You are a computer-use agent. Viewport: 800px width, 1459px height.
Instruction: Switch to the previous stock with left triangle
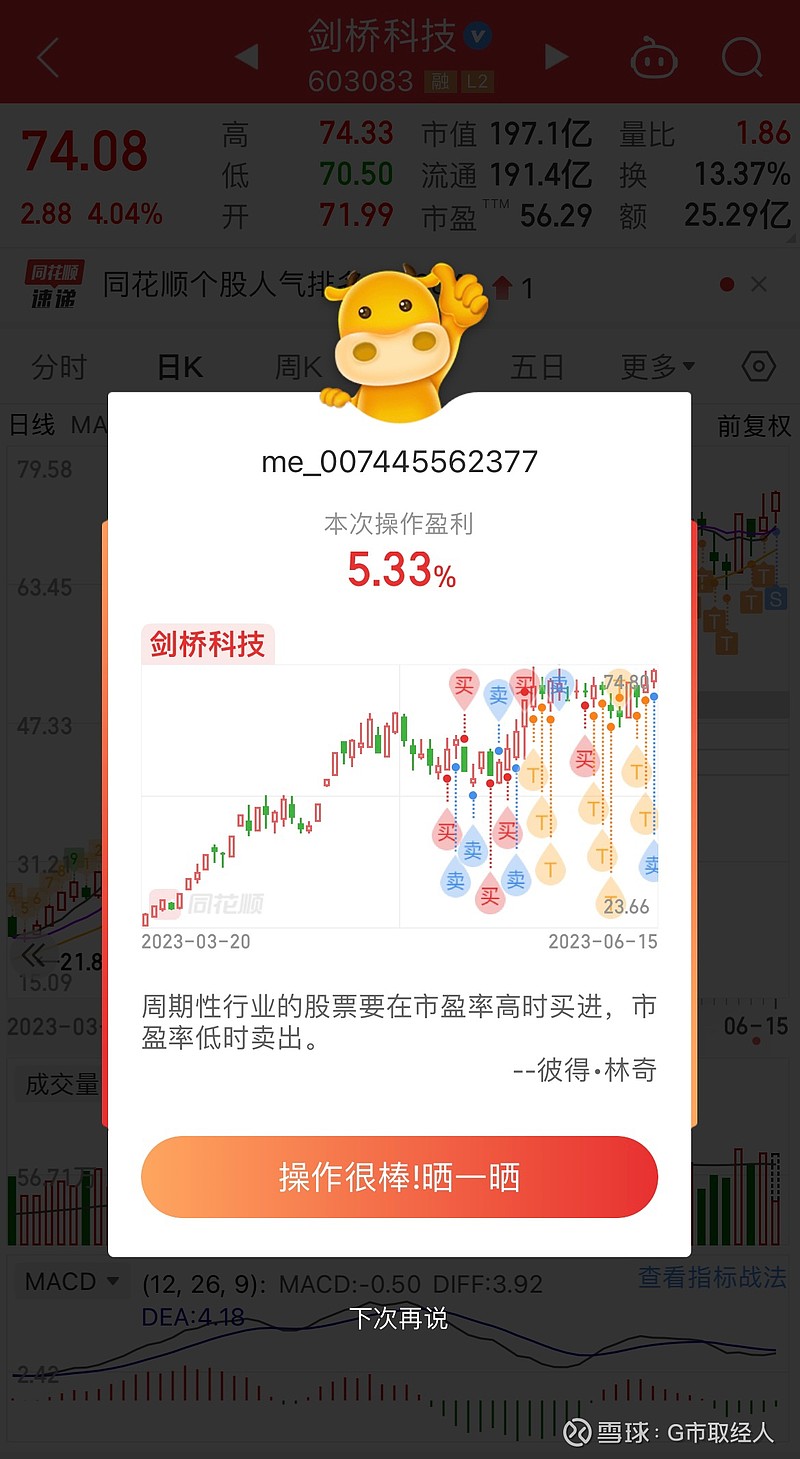(x=247, y=57)
